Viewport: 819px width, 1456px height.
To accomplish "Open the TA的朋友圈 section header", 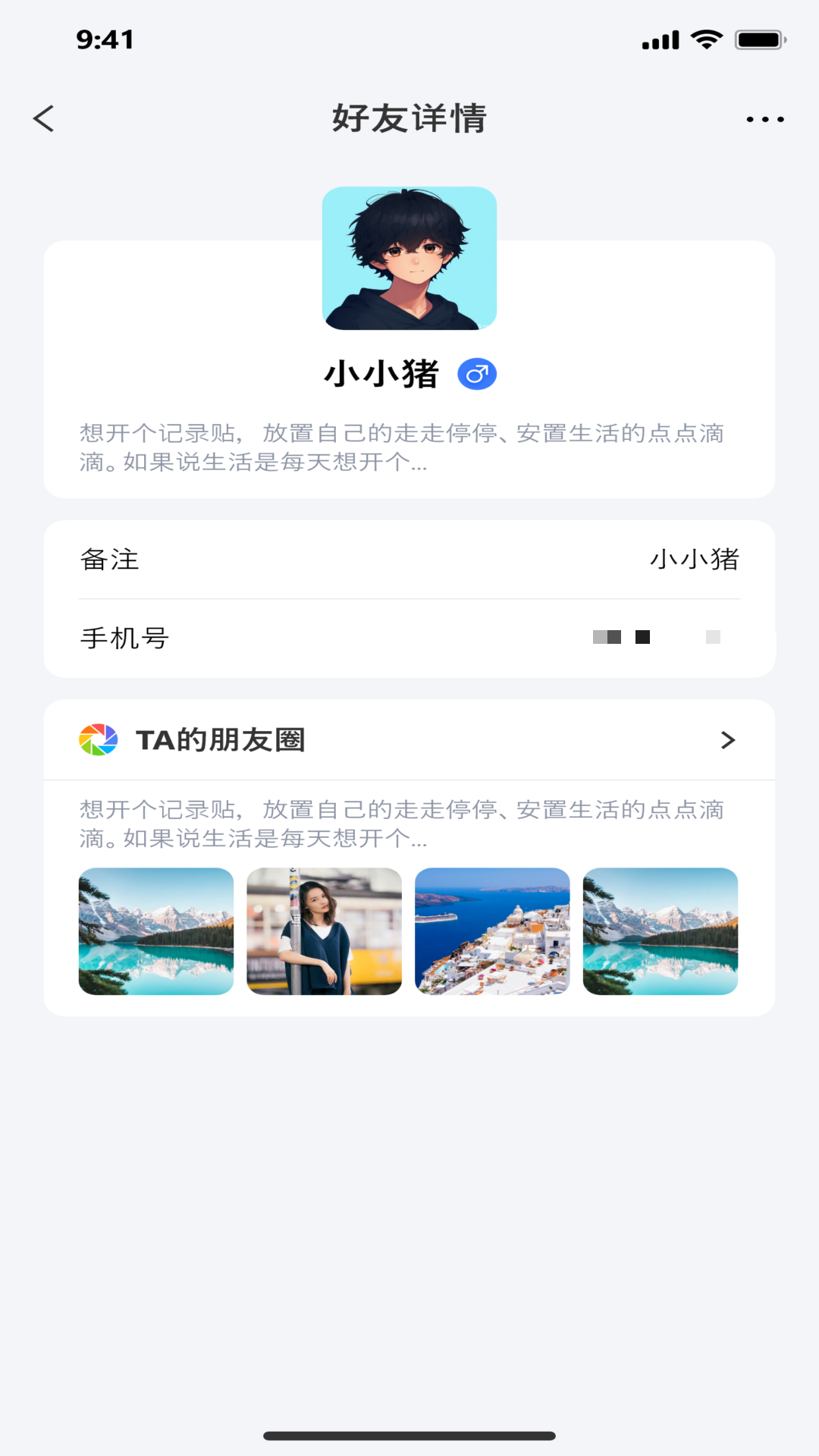I will [x=221, y=740].
